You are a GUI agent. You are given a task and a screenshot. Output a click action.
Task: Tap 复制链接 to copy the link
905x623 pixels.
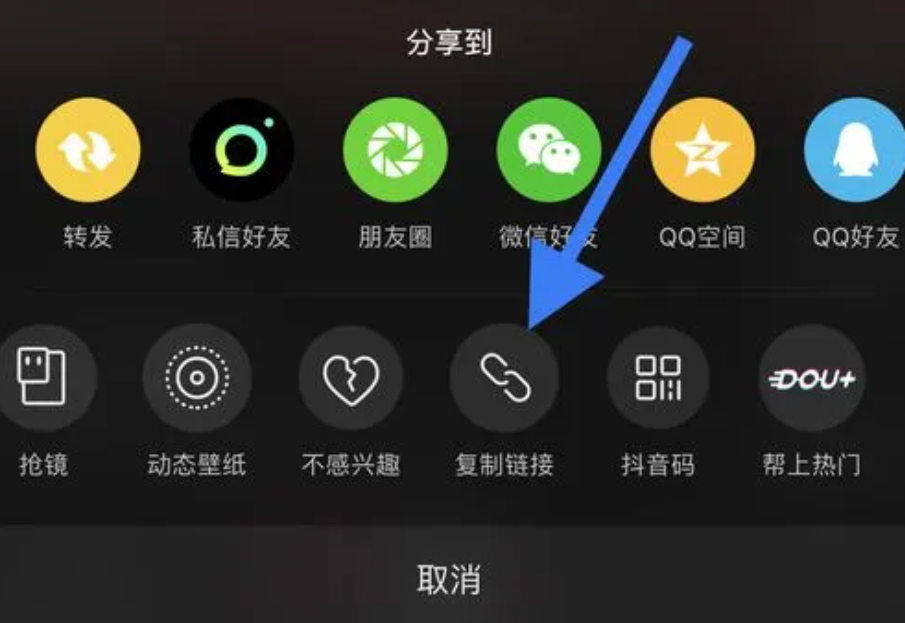[x=504, y=378]
